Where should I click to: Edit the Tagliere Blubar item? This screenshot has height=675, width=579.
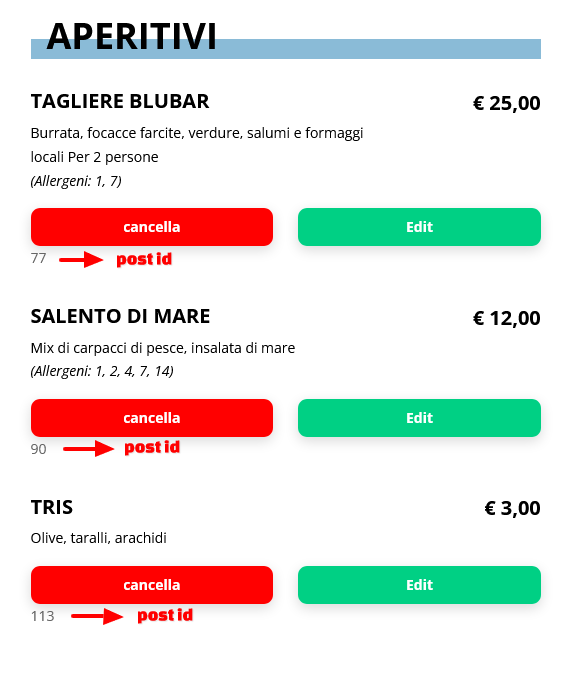pos(419,227)
